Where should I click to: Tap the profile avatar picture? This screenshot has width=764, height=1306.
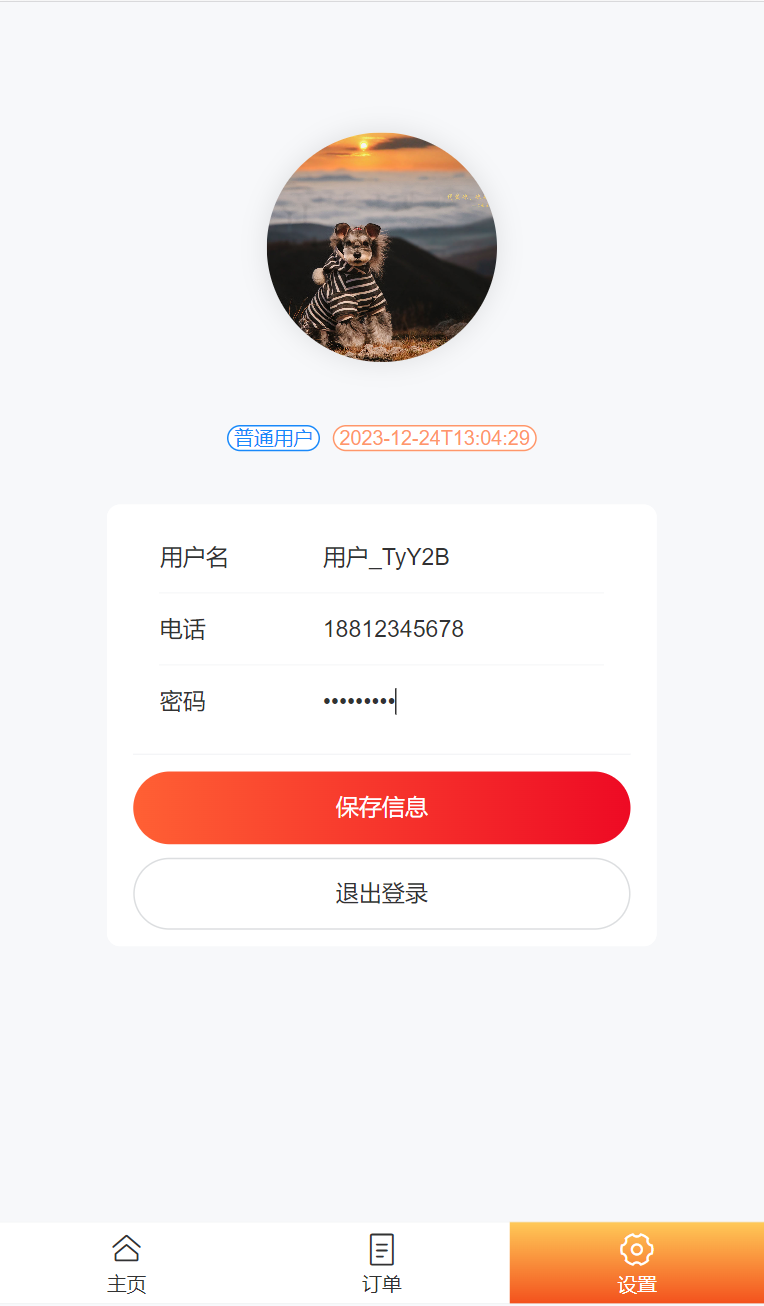coord(382,247)
